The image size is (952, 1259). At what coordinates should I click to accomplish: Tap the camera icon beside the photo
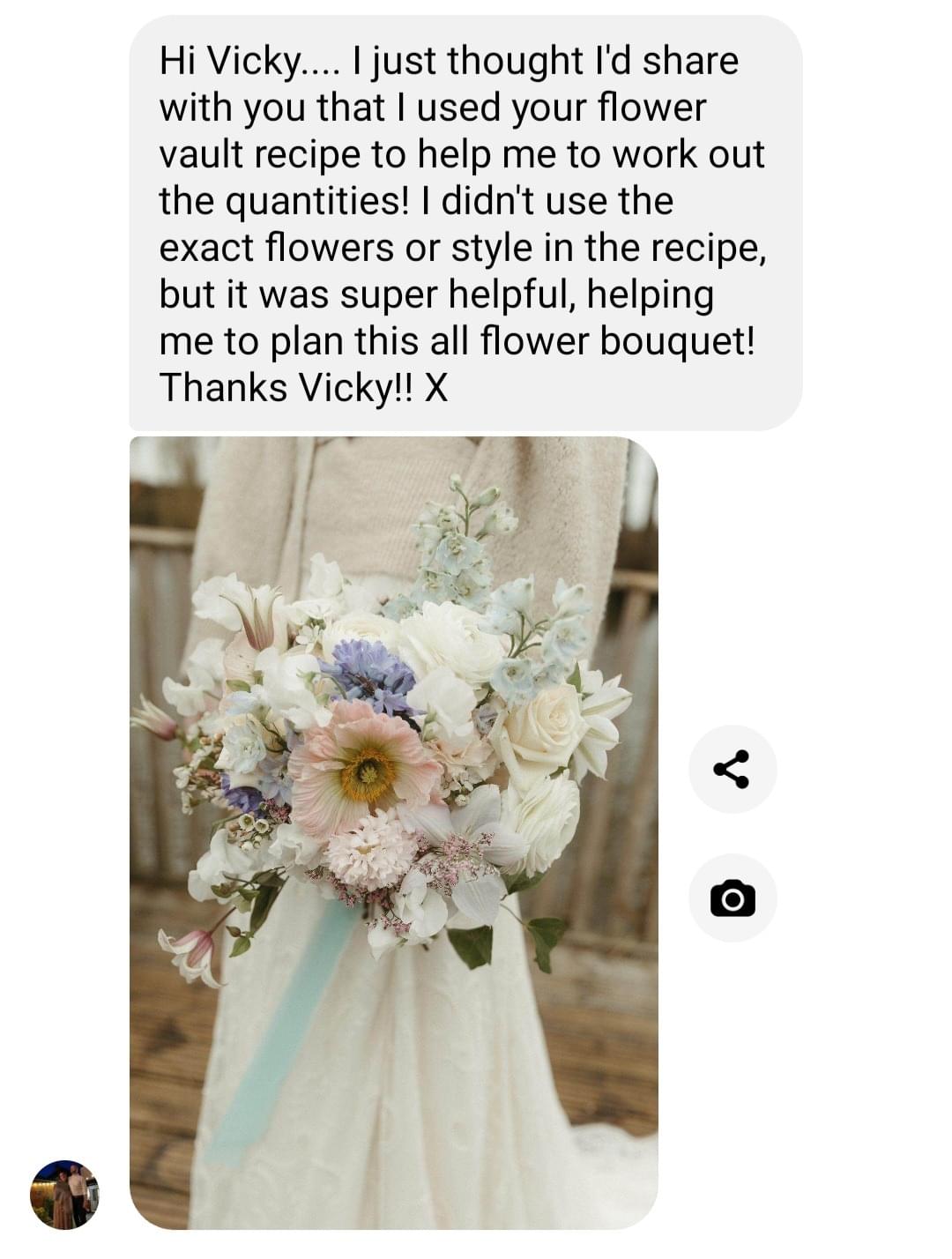tap(732, 898)
